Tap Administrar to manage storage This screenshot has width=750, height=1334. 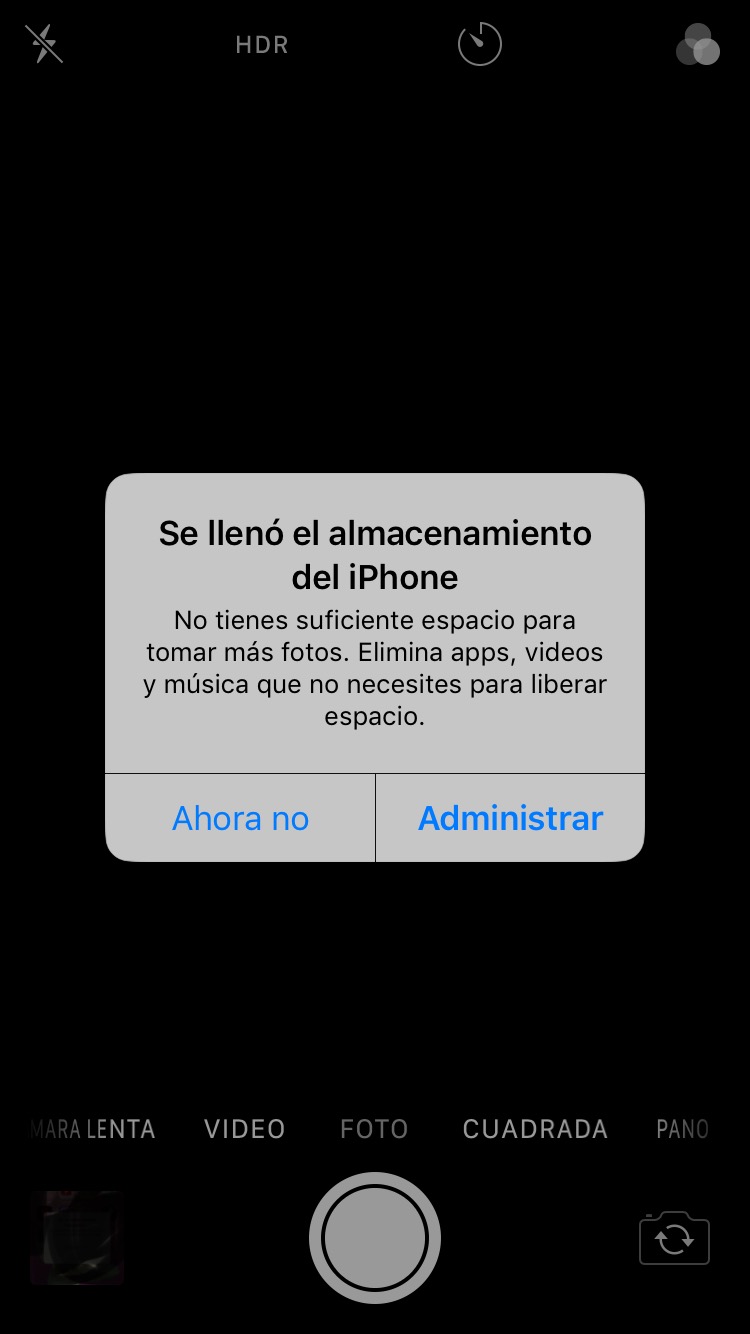point(510,818)
